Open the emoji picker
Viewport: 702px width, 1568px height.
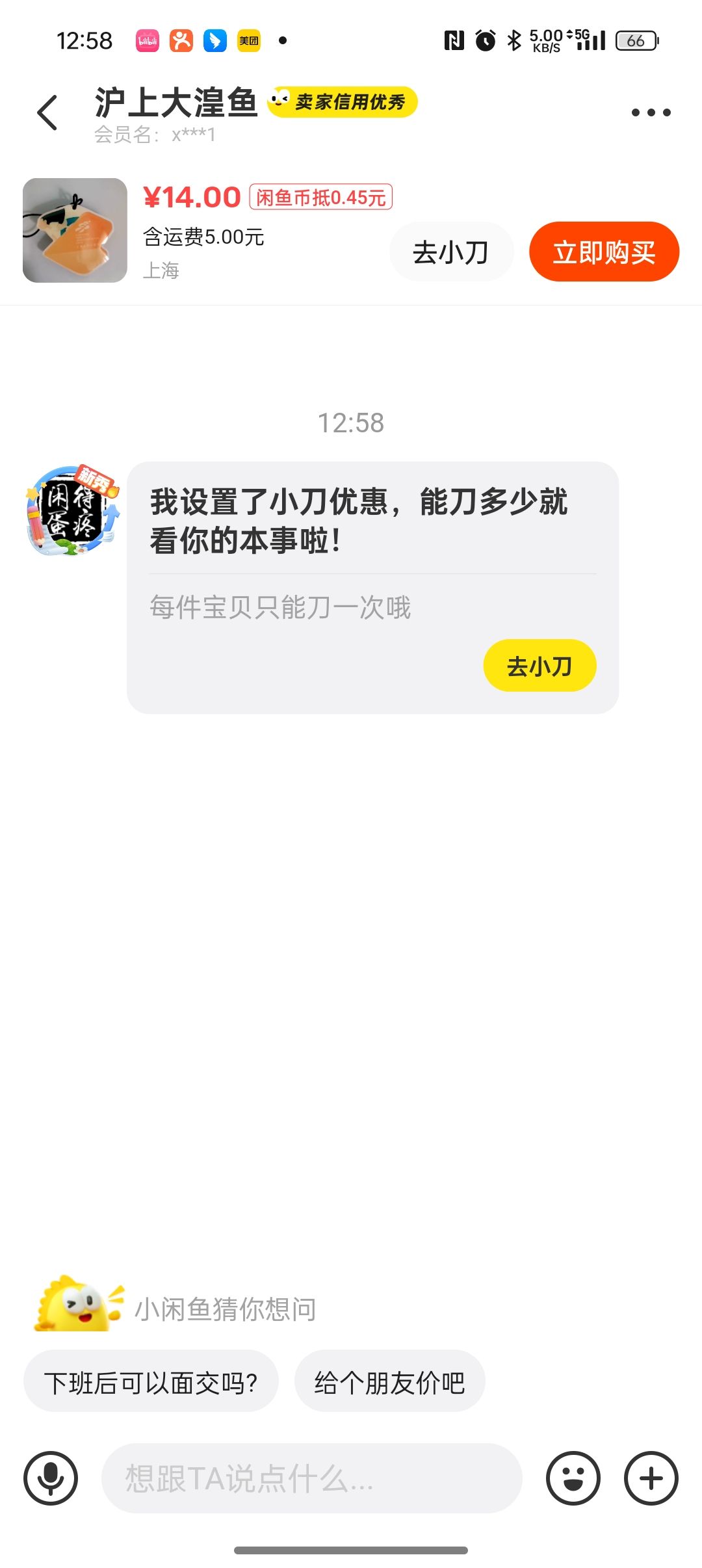573,1478
